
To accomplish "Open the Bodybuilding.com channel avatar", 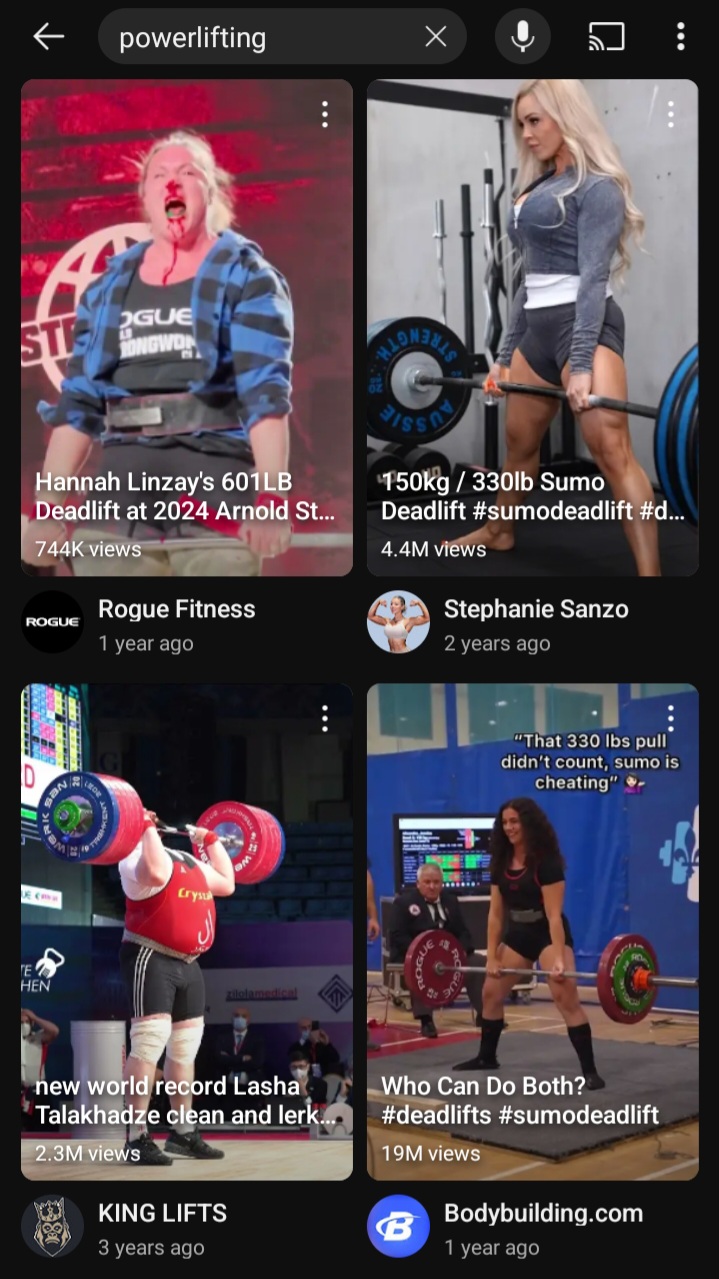I will click(398, 1226).
